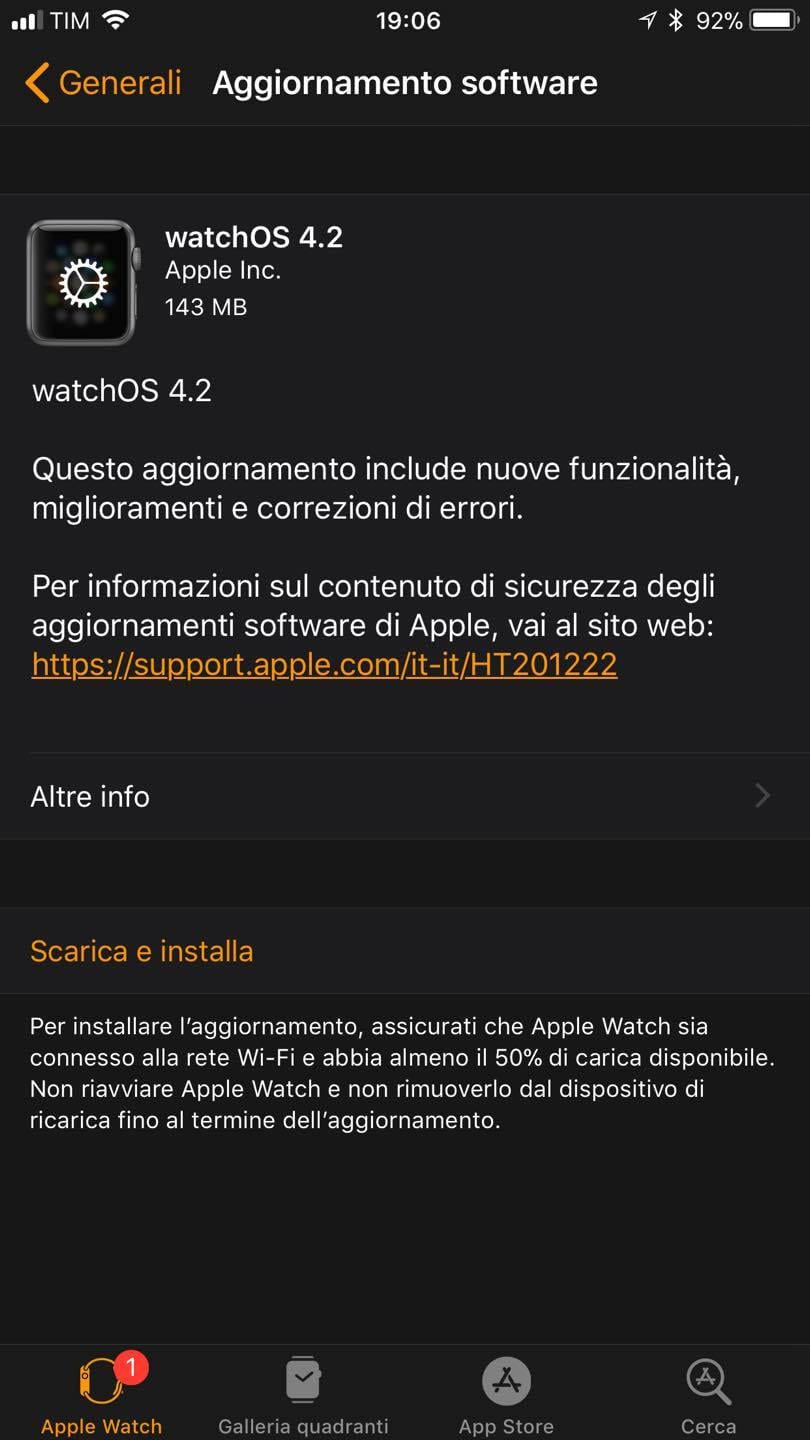This screenshot has height=1440, width=810.
Task: Go back to Generali settings
Action: [103, 83]
